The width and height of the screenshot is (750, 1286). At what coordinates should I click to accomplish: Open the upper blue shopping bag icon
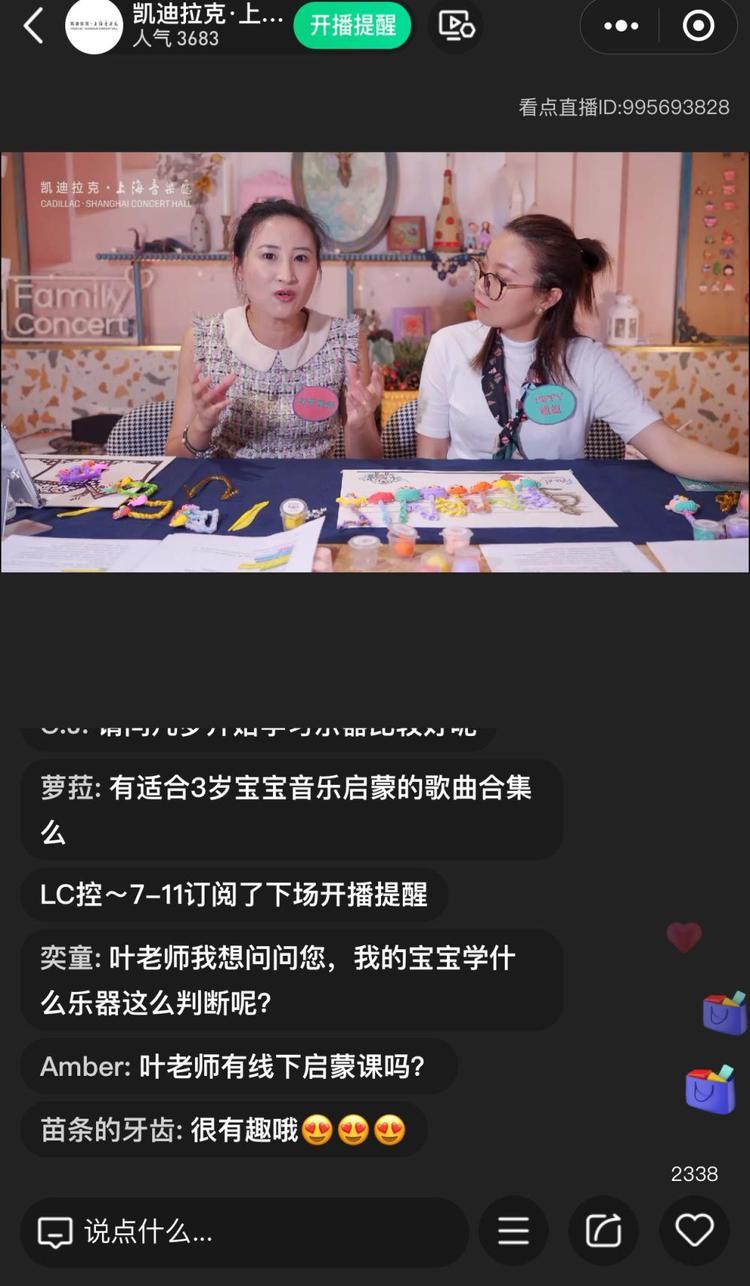724,1013
